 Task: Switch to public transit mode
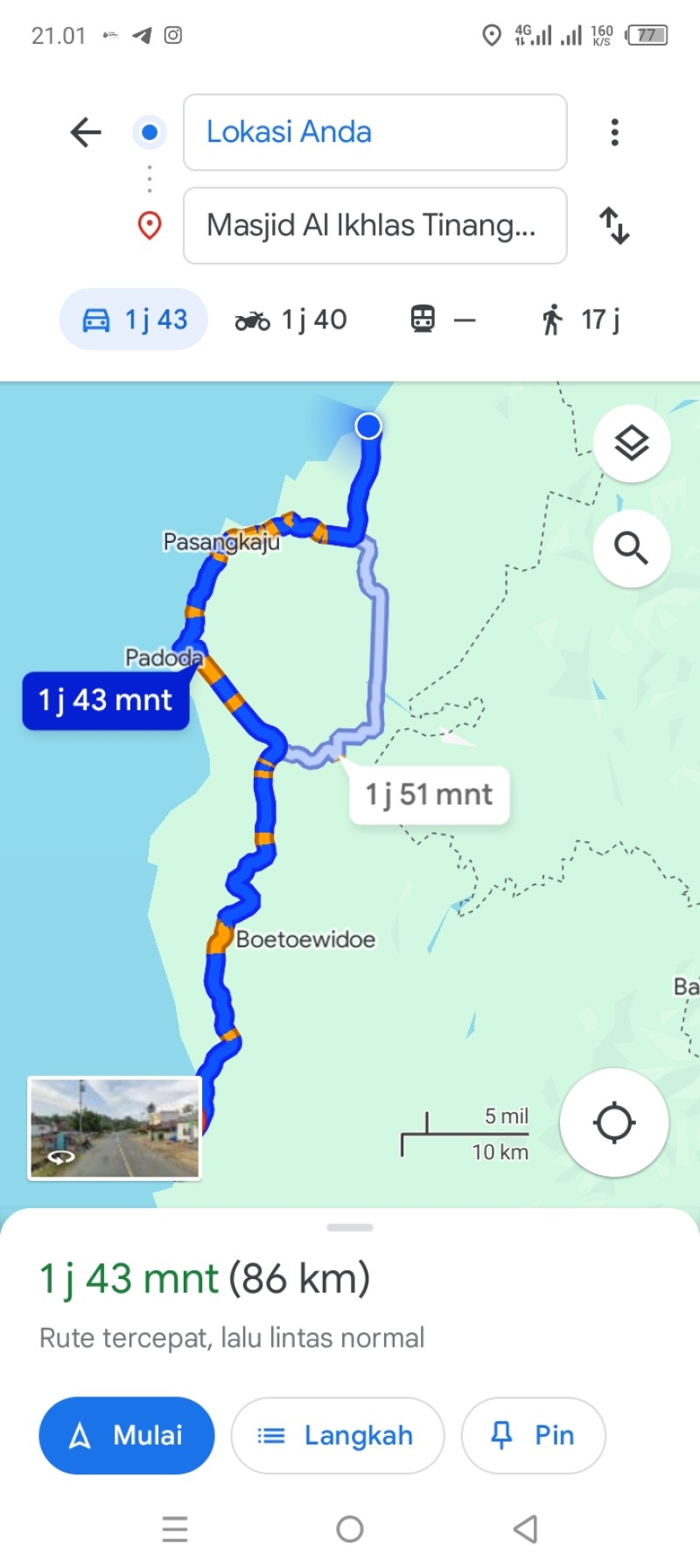[444, 320]
